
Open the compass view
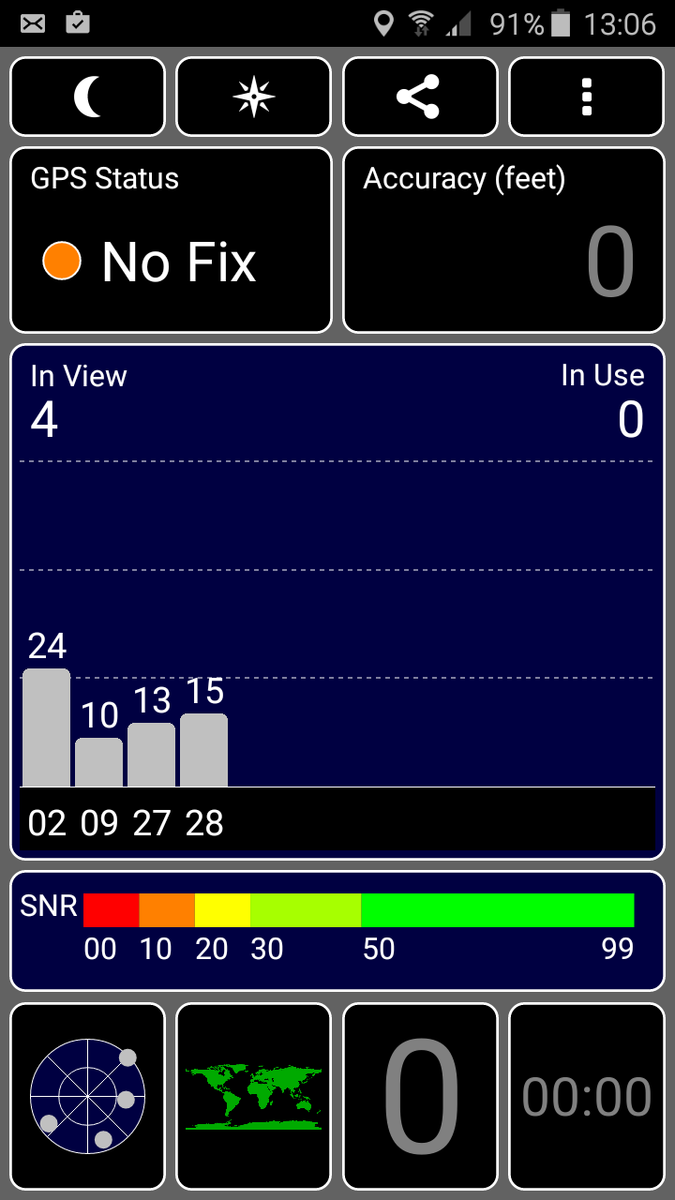point(253,97)
